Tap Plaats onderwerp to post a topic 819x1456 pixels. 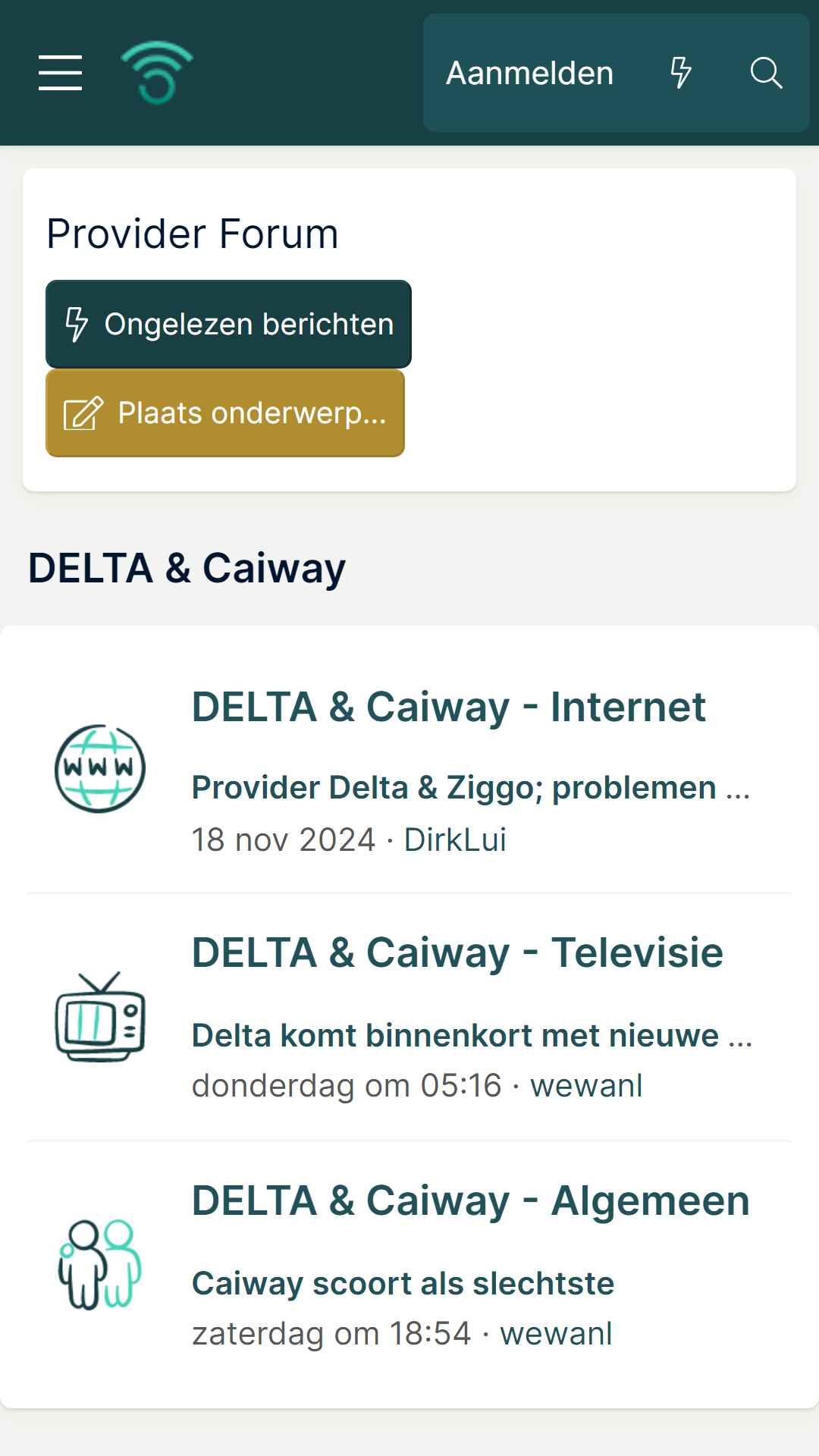point(225,413)
